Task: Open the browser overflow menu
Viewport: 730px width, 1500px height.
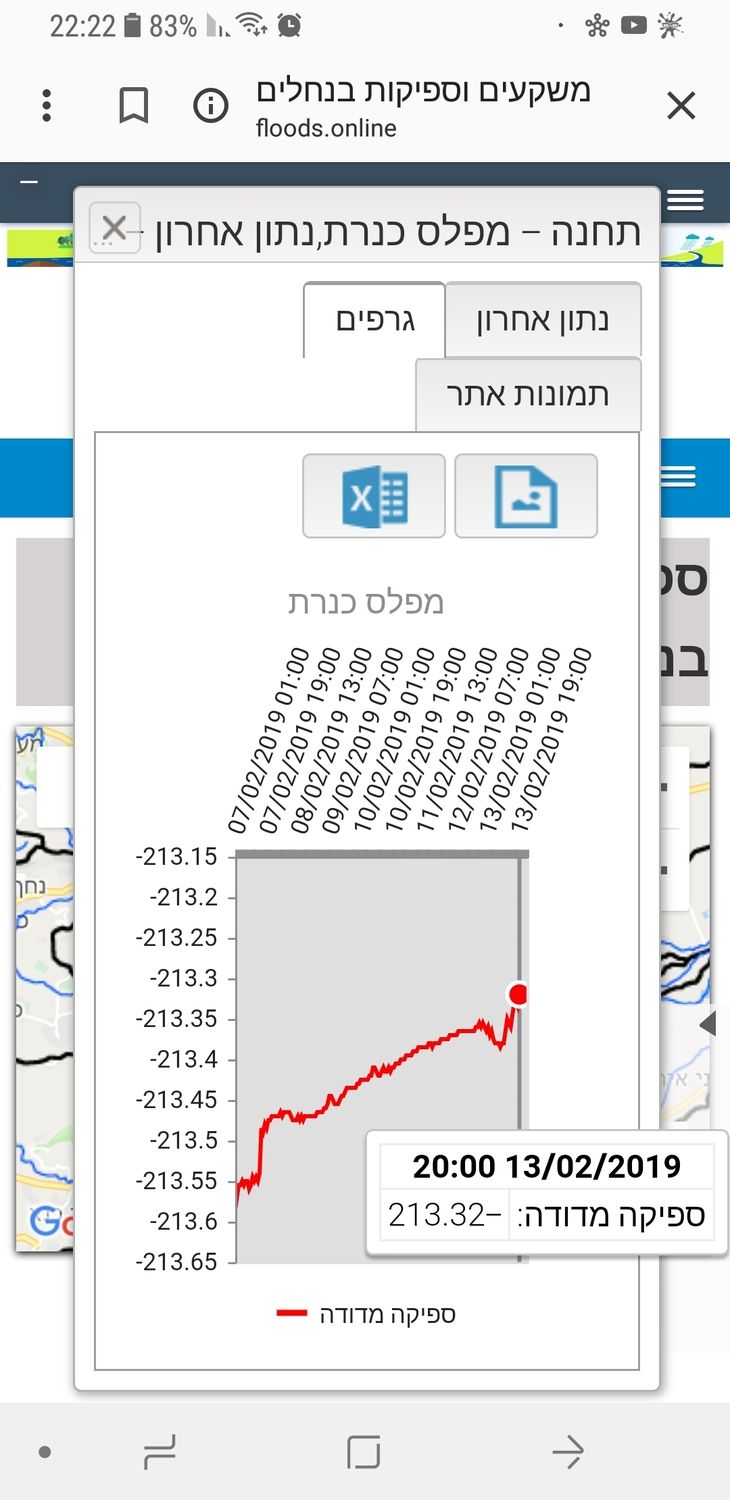Action: tap(46, 105)
